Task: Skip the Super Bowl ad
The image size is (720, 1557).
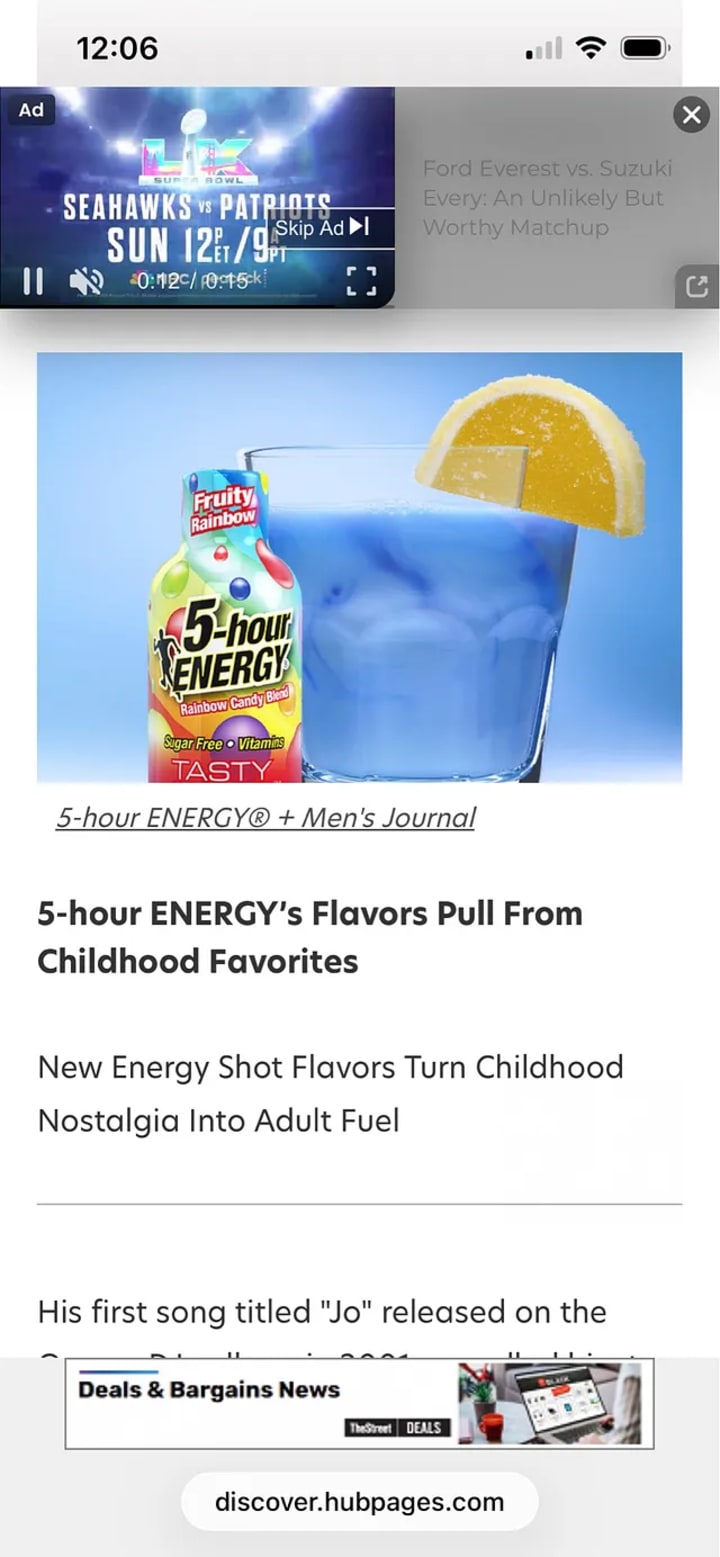Action: pos(323,228)
